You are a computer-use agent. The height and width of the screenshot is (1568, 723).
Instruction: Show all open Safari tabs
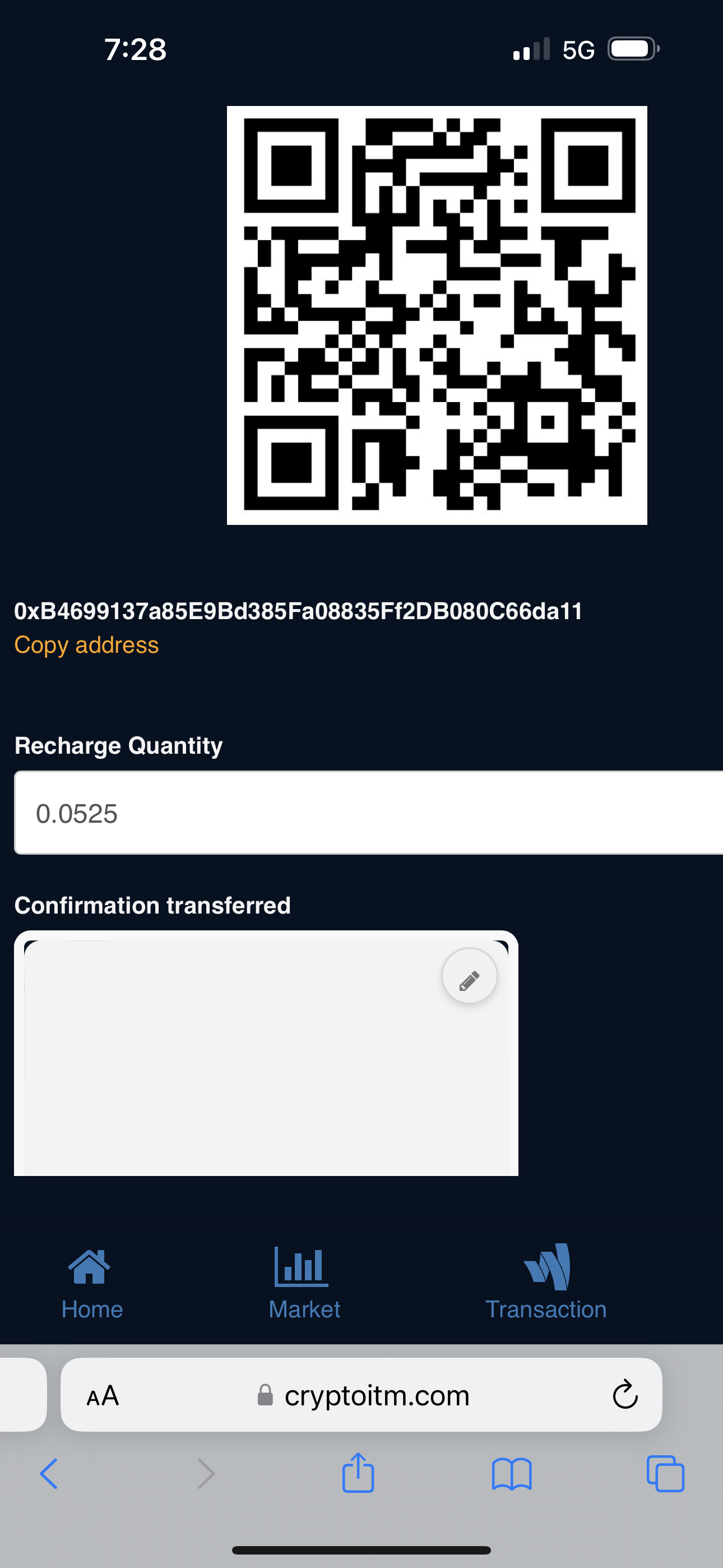665,1473
